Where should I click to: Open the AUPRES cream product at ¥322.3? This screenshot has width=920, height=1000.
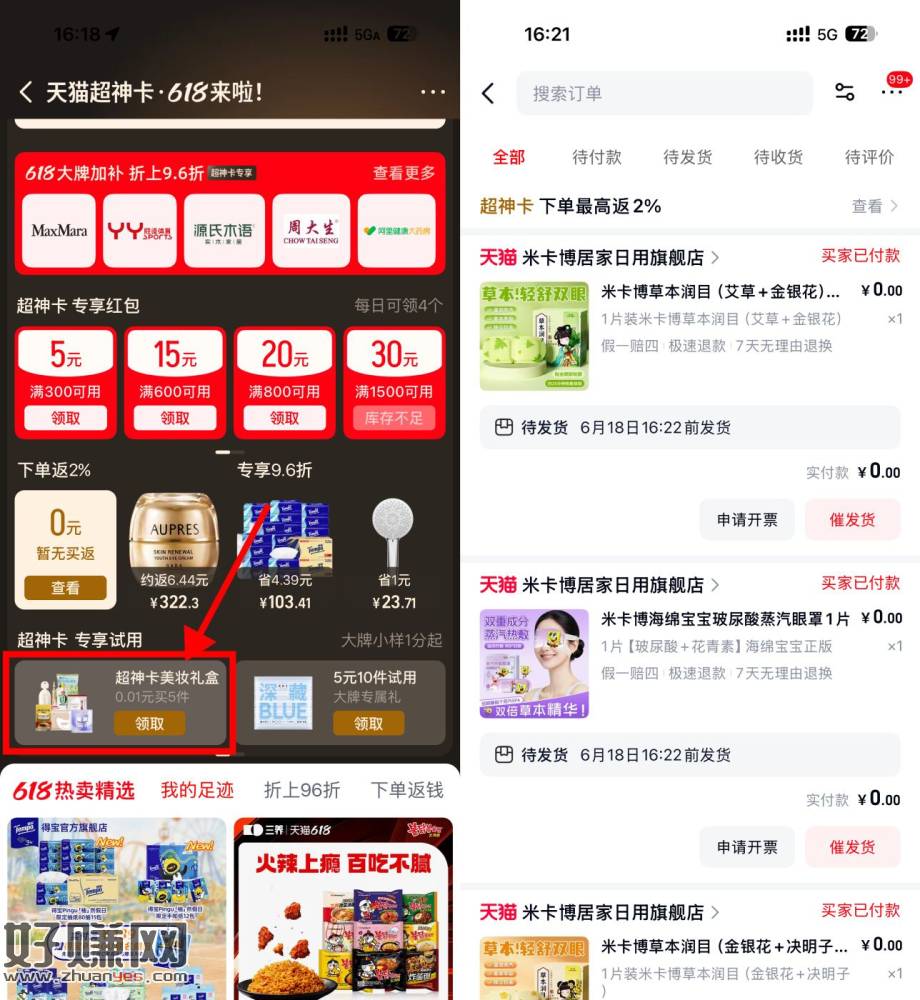click(174, 552)
